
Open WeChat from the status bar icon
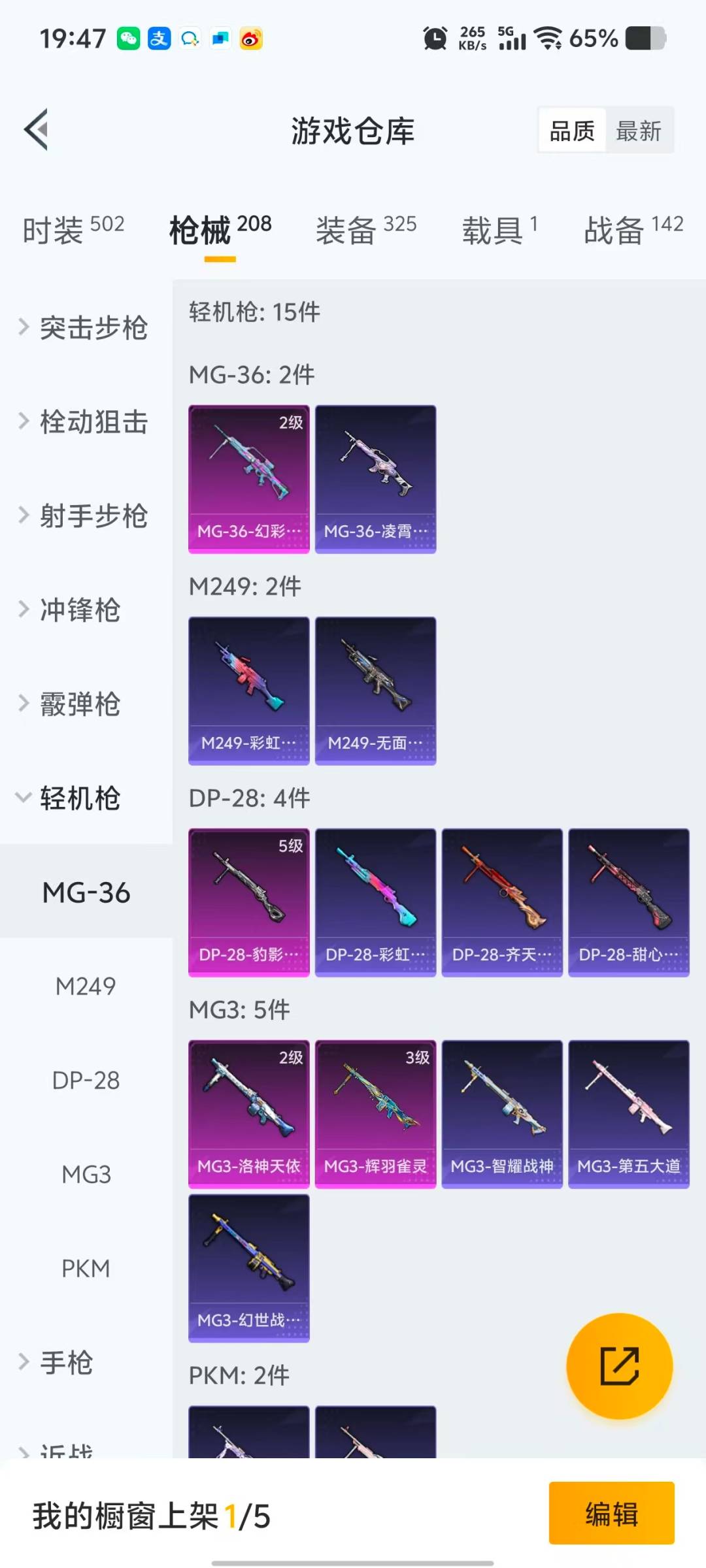[x=130, y=37]
